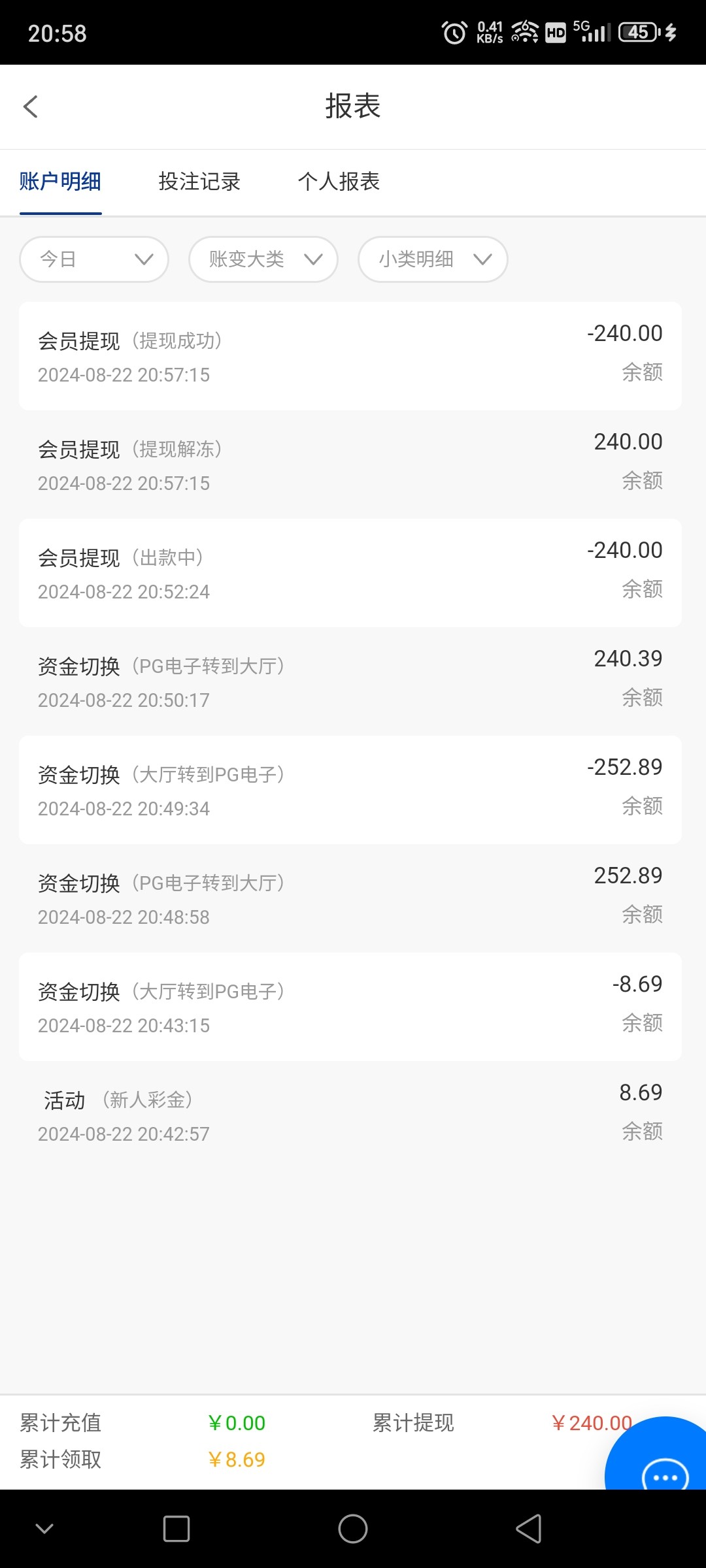Viewport: 706px width, 1568px height.
Task: Go back from the 报表 page
Action: click(x=31, y=106)
